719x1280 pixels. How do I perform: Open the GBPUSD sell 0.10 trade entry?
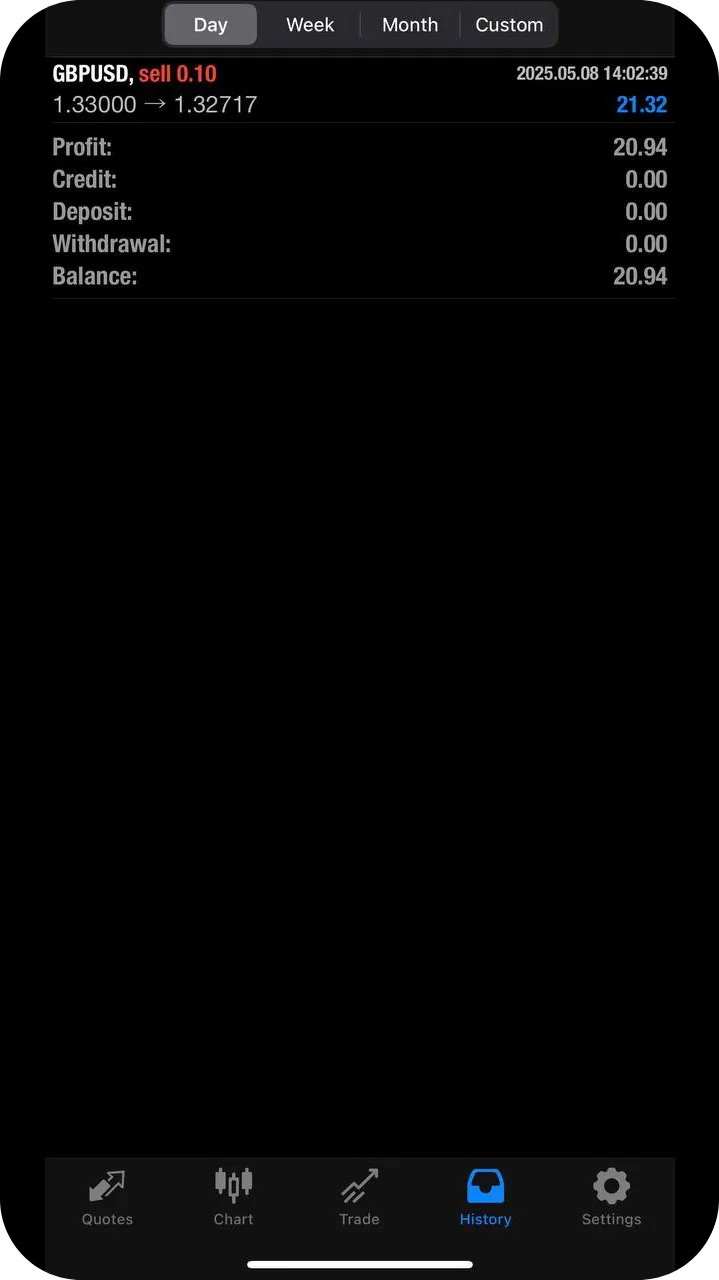(360, 89)
